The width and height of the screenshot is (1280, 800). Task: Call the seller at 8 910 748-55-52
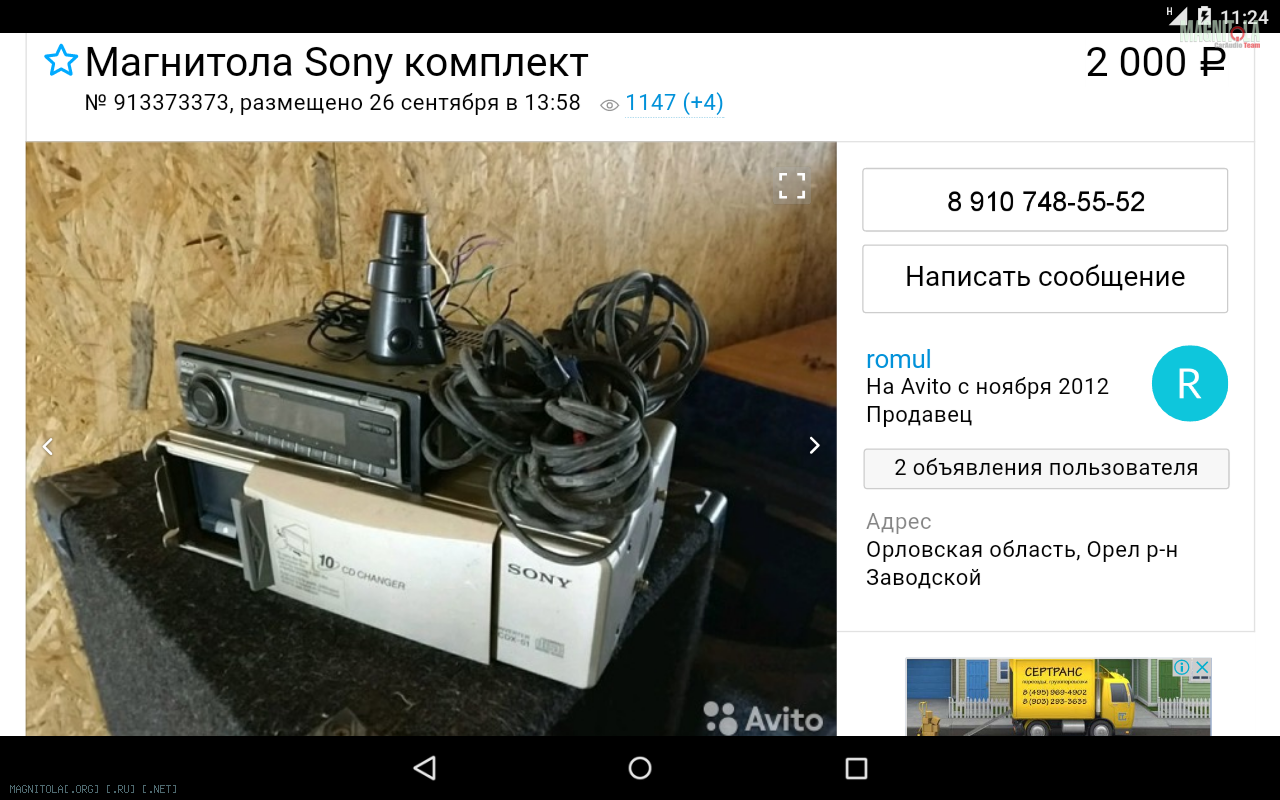1045,201
